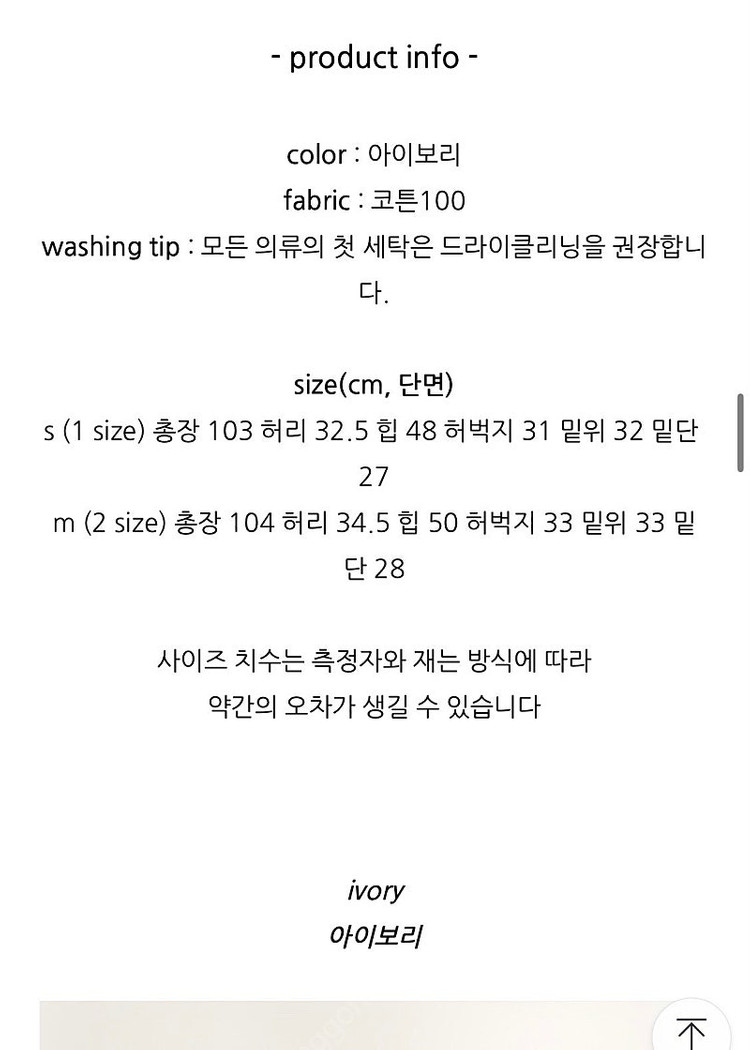Tap the 'washing tip' description text
750x1050 pixels.
[374, 247]
